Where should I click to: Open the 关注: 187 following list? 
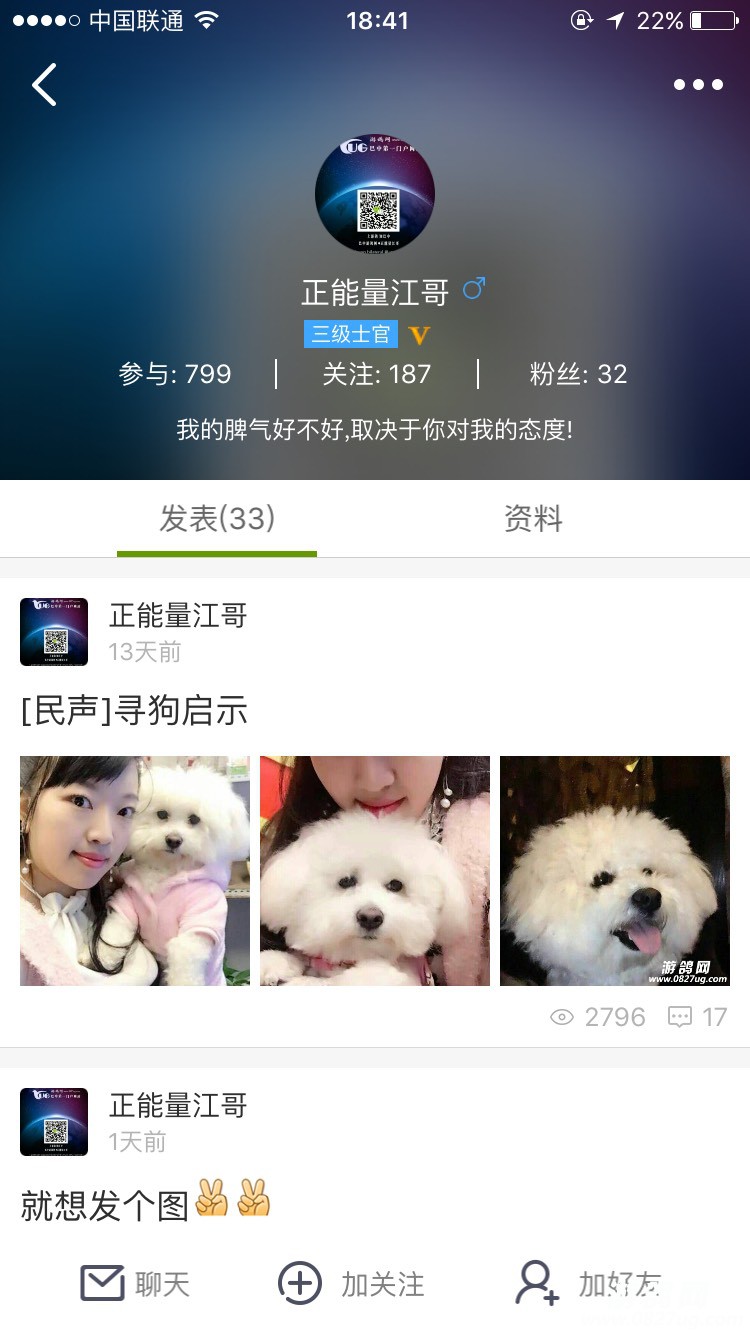[x=376, y=374]
